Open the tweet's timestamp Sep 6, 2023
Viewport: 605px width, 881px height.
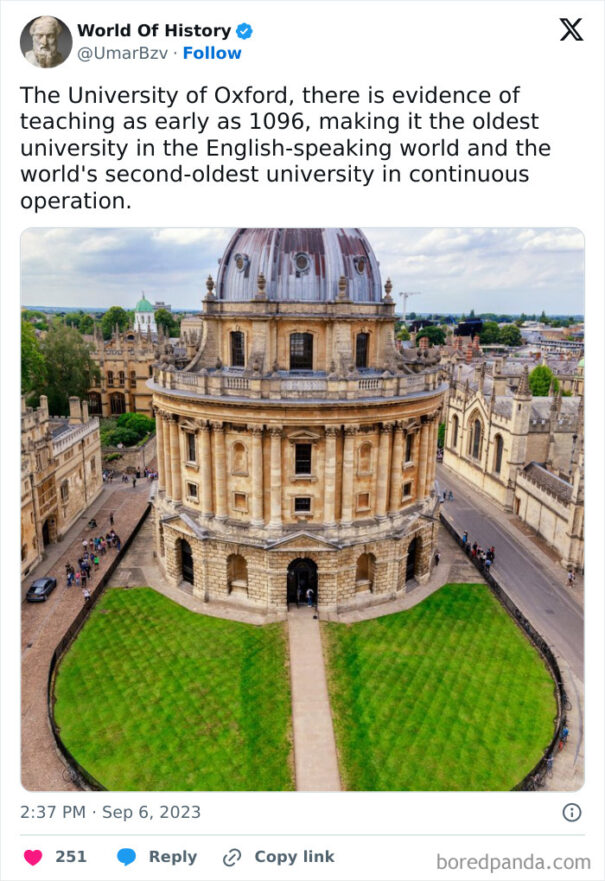click(x=110, y=812)
